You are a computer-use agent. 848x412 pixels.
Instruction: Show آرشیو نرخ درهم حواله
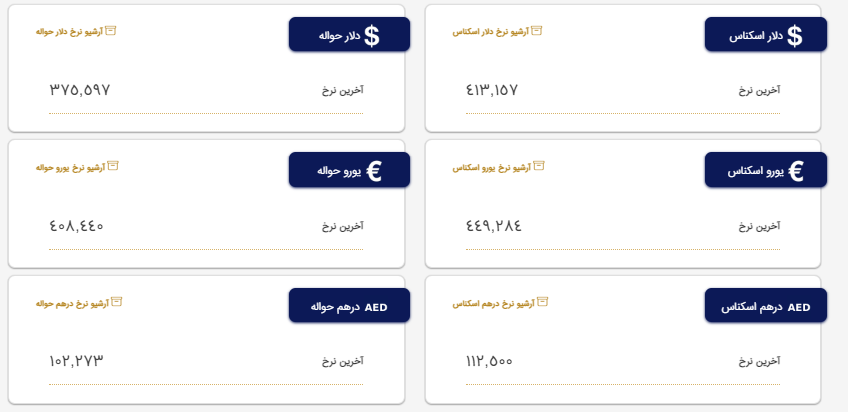[78, 302]
